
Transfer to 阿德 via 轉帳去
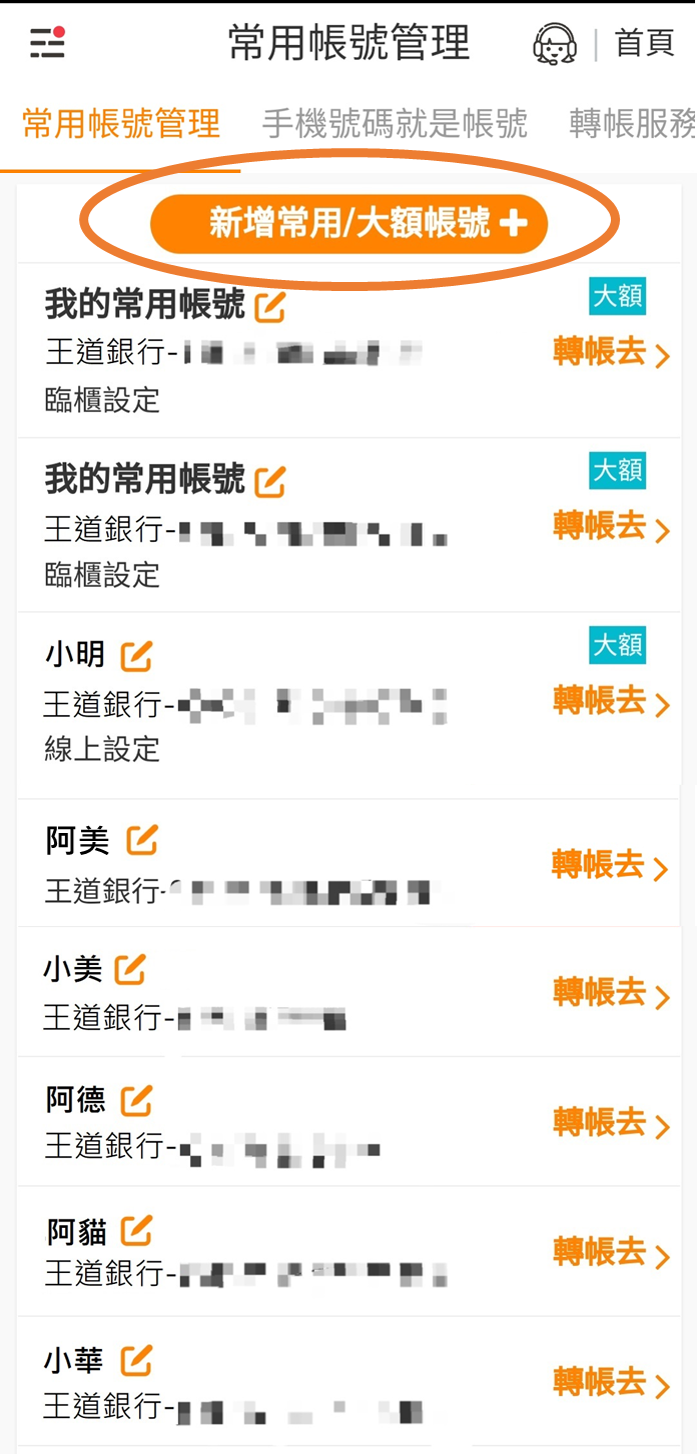610,1124
